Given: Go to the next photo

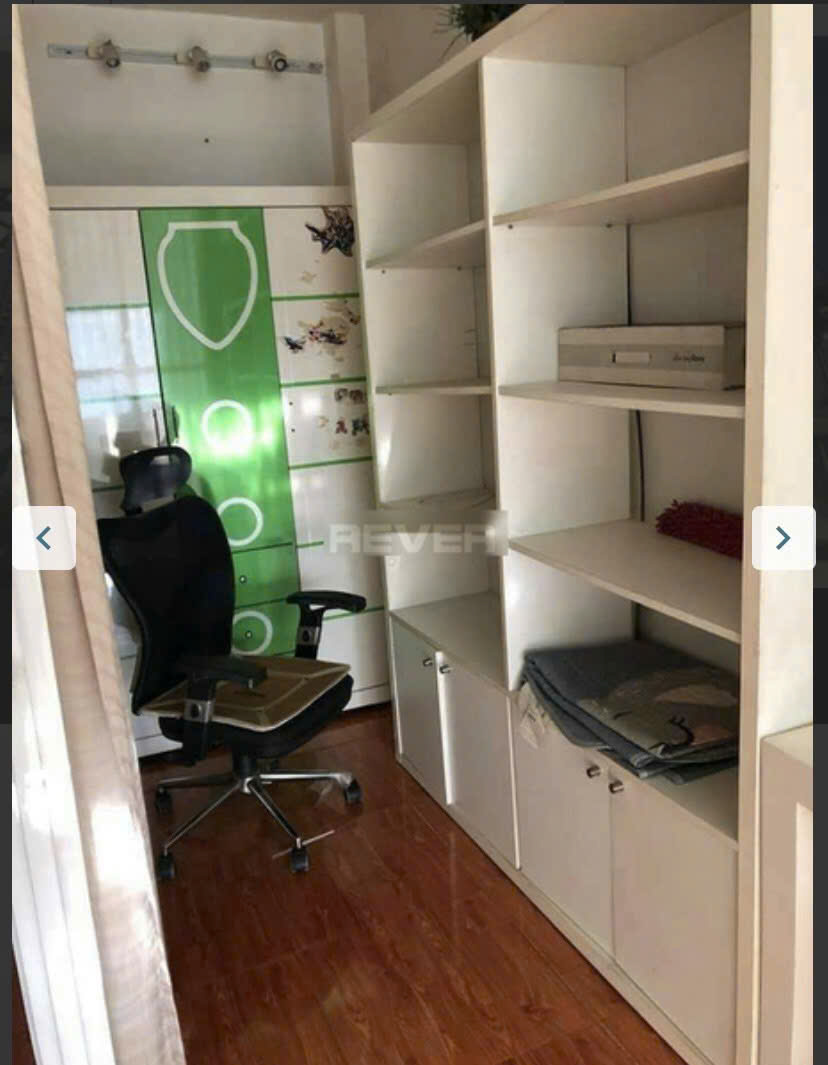Looking at the screenshot, I should coord(783,538).
